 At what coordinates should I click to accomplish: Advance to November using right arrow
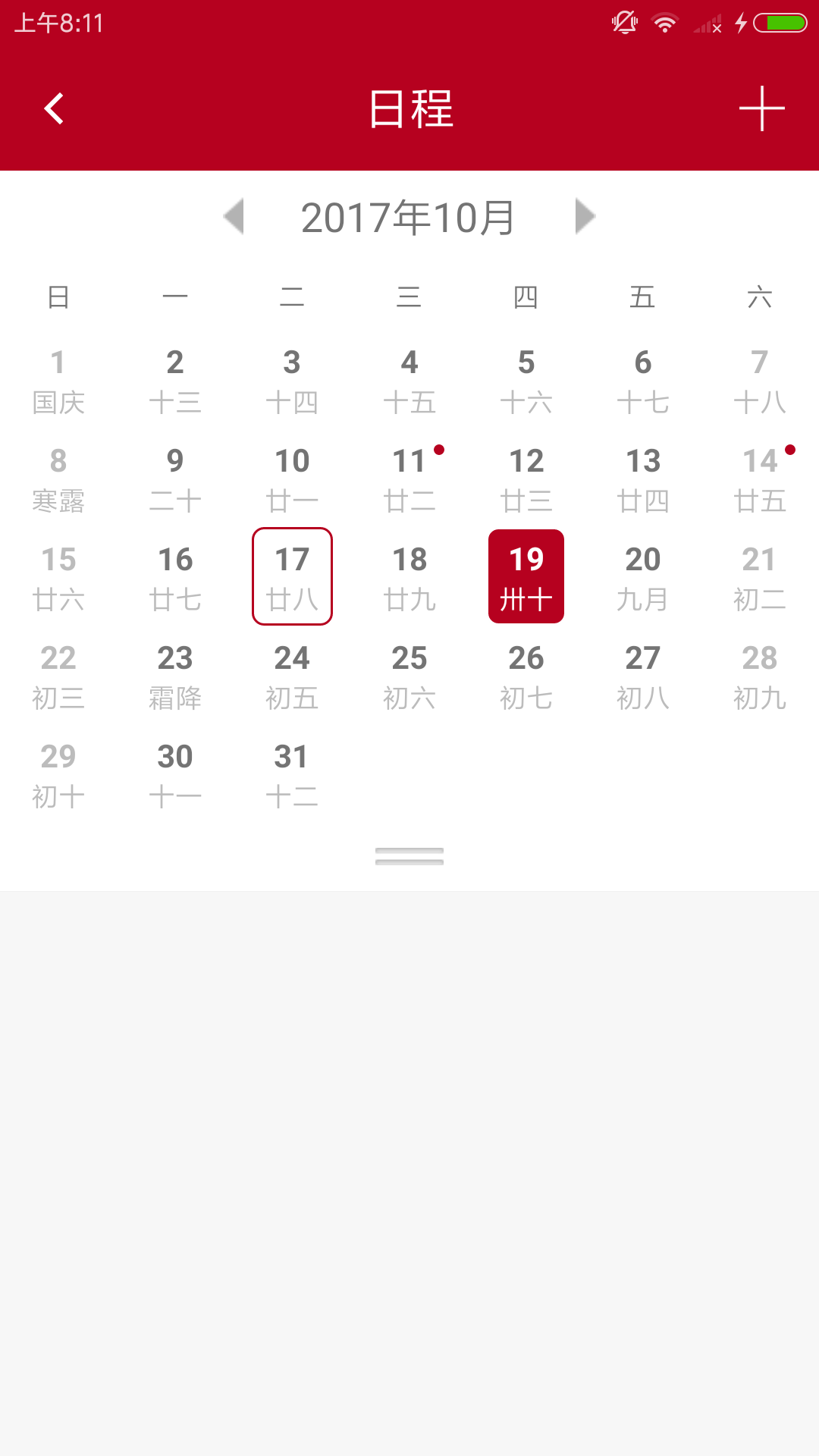click(584, 218)
